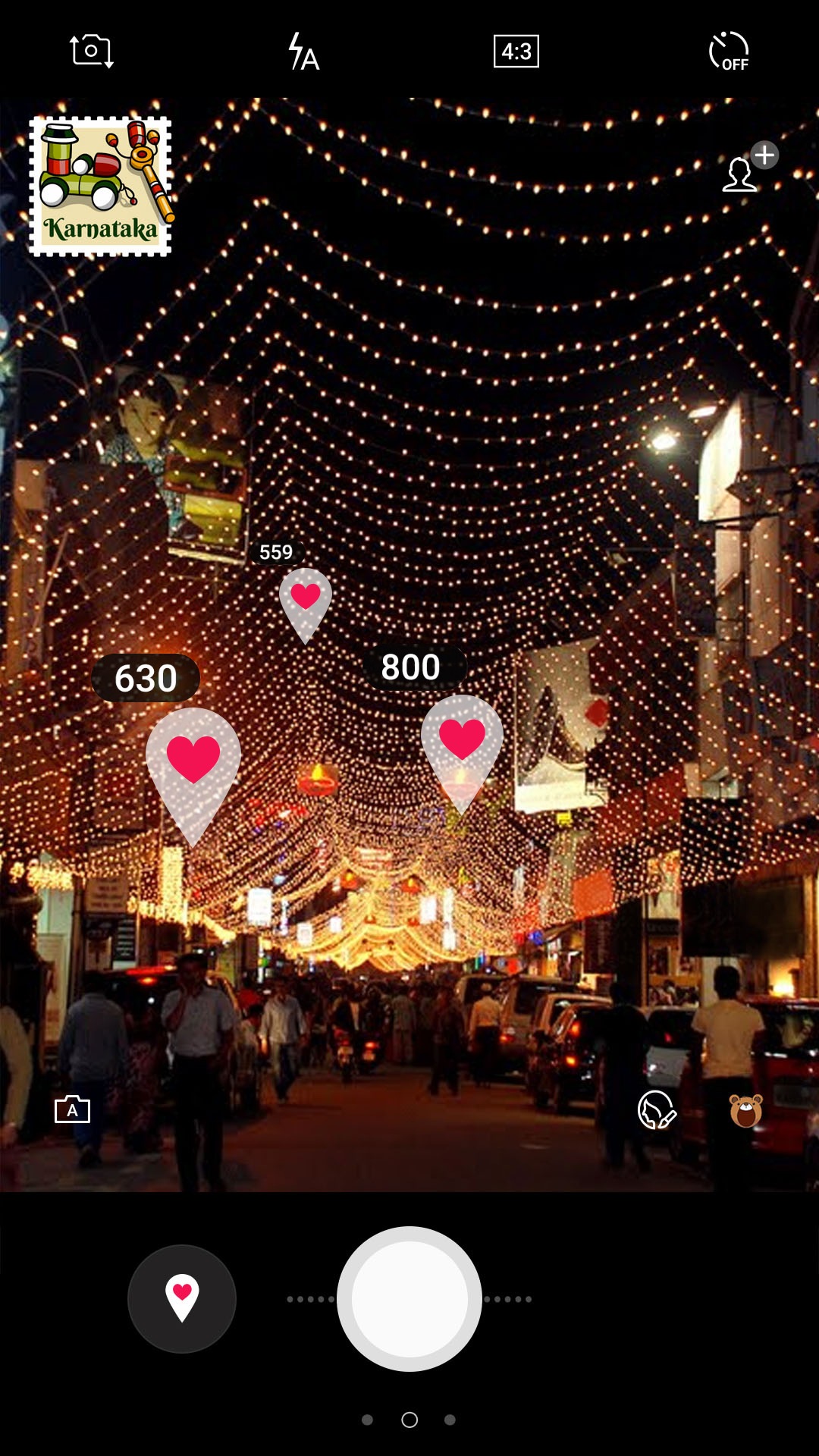Add a person with the plus icon
Image resolution: width=819 pixels, height=1456 pixels.
(749, 167)
